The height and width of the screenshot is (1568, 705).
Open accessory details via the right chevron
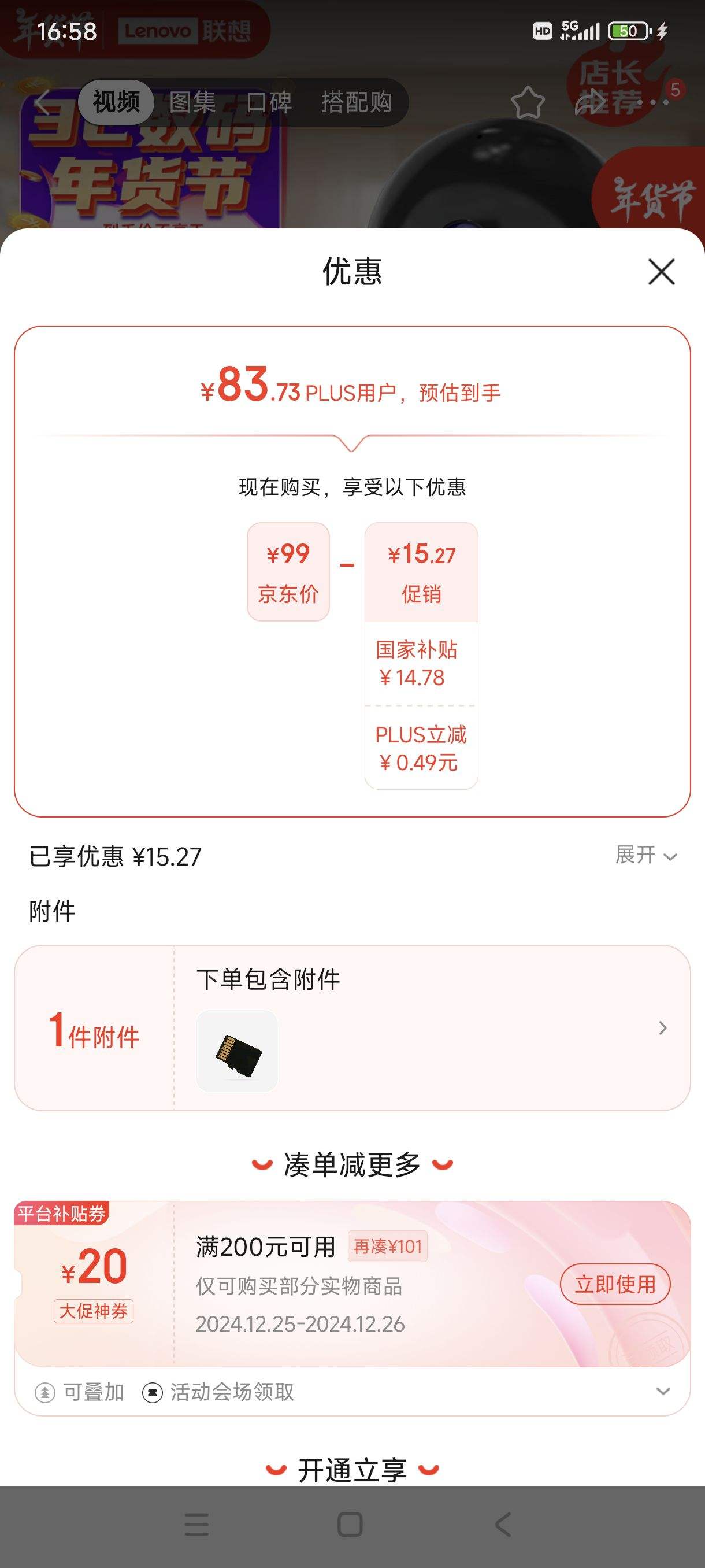click(x=662, y=1027)
